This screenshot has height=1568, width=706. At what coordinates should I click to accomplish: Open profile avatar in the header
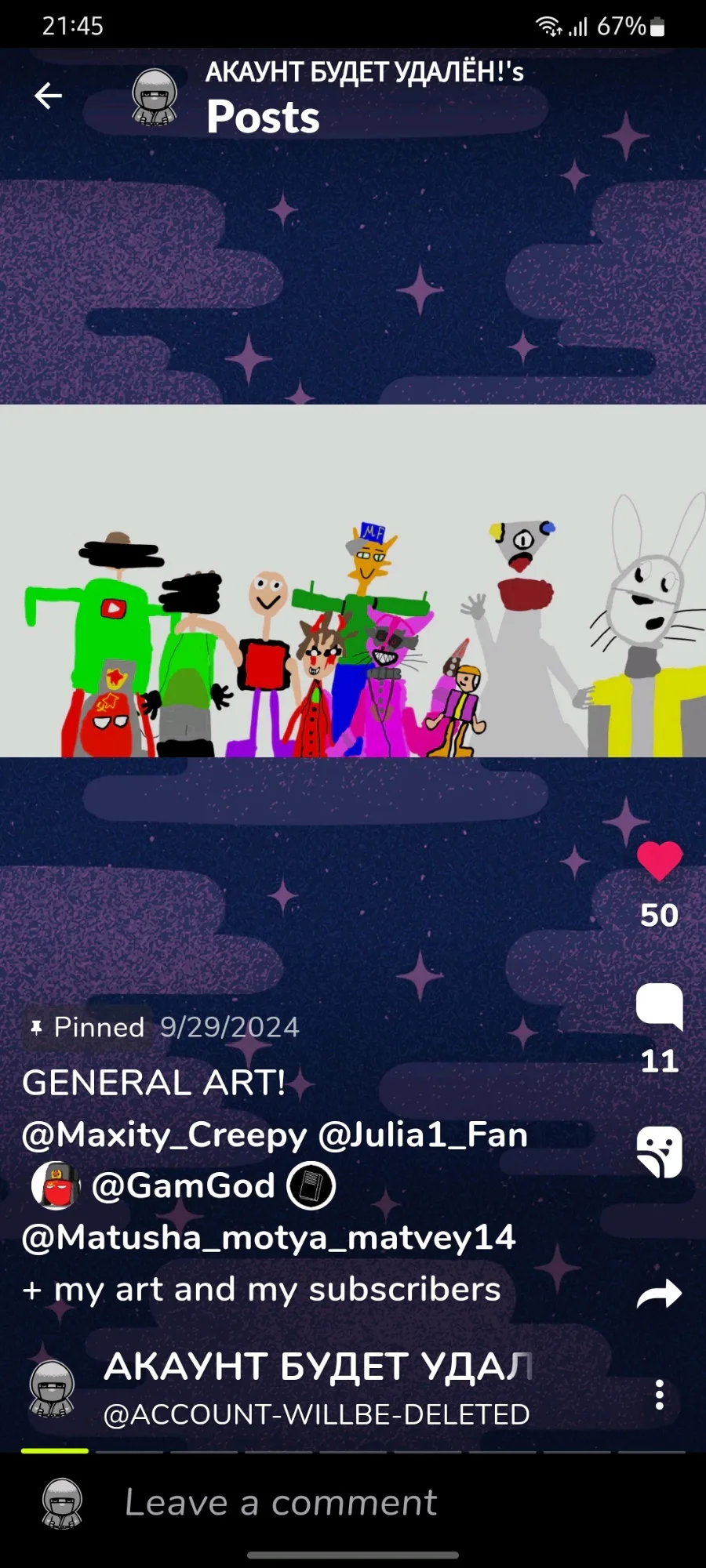155,97
